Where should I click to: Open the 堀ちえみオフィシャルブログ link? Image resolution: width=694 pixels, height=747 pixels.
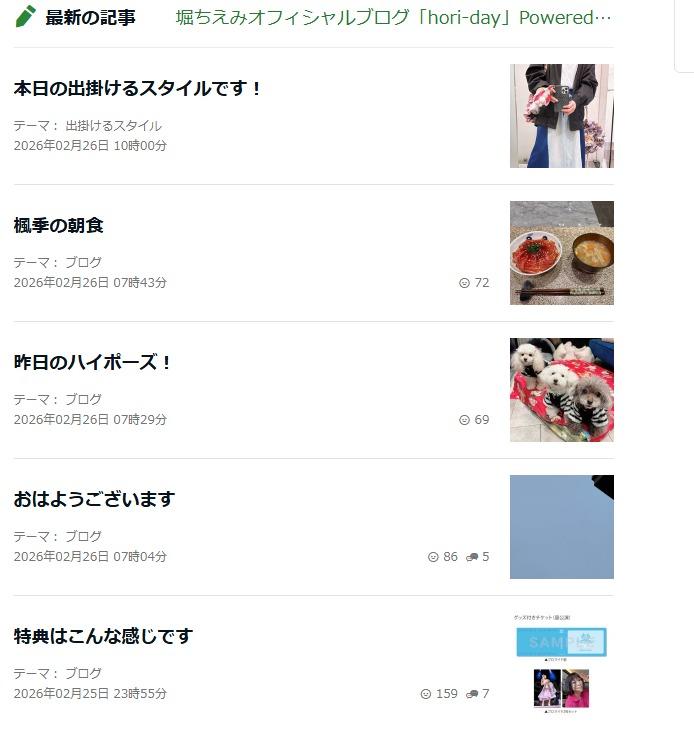click(393, 17)
